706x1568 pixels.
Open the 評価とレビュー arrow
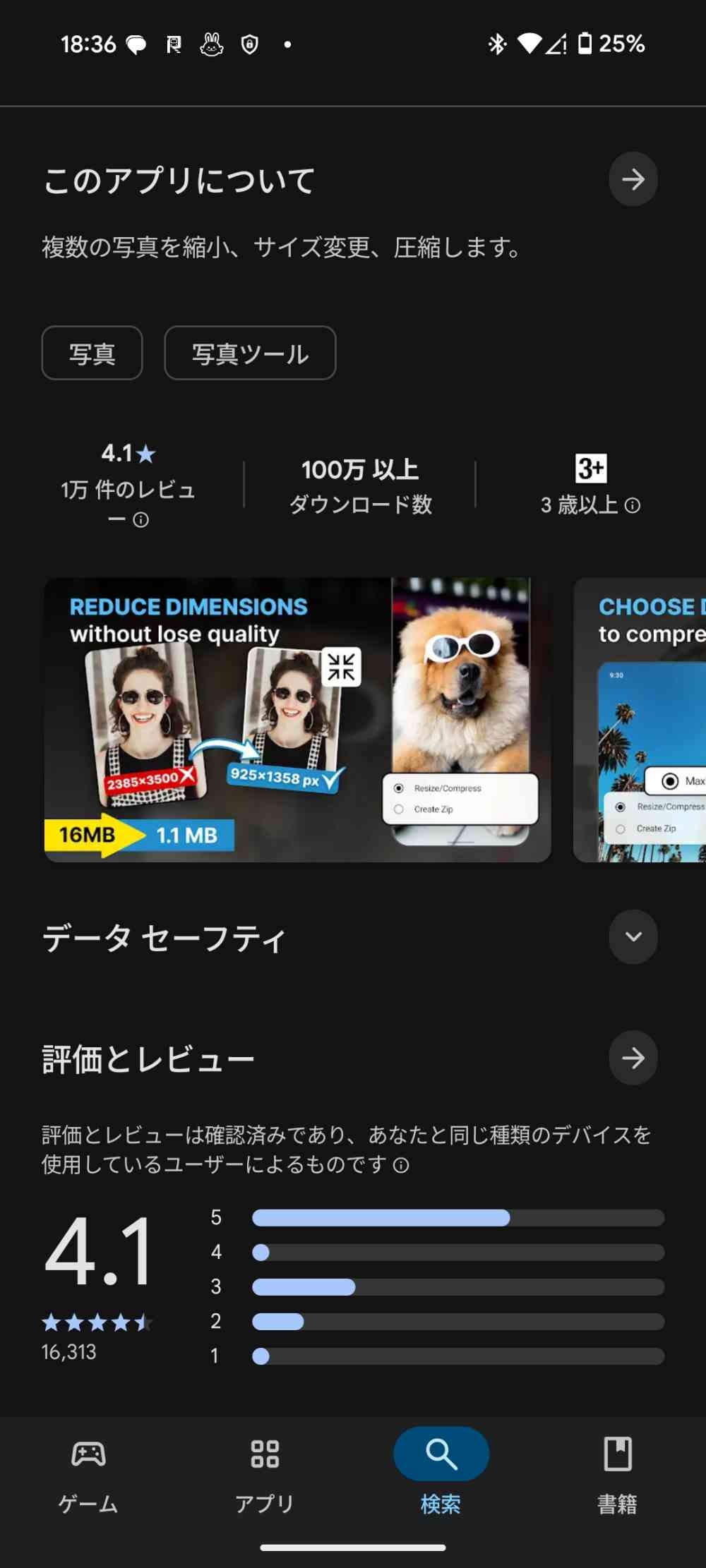pyautogui.click(x=633, y=1058)
